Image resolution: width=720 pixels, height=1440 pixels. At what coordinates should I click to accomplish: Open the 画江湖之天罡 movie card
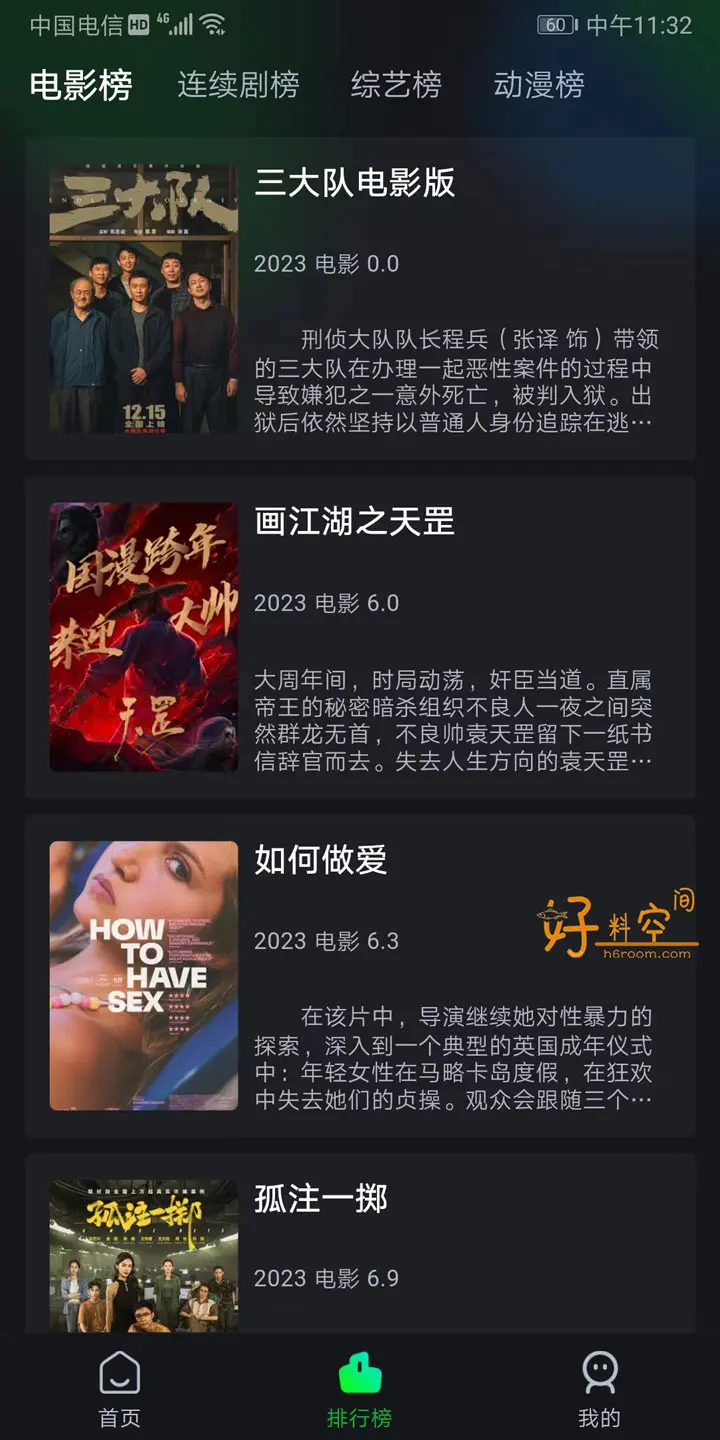click(x=360, y=637)
